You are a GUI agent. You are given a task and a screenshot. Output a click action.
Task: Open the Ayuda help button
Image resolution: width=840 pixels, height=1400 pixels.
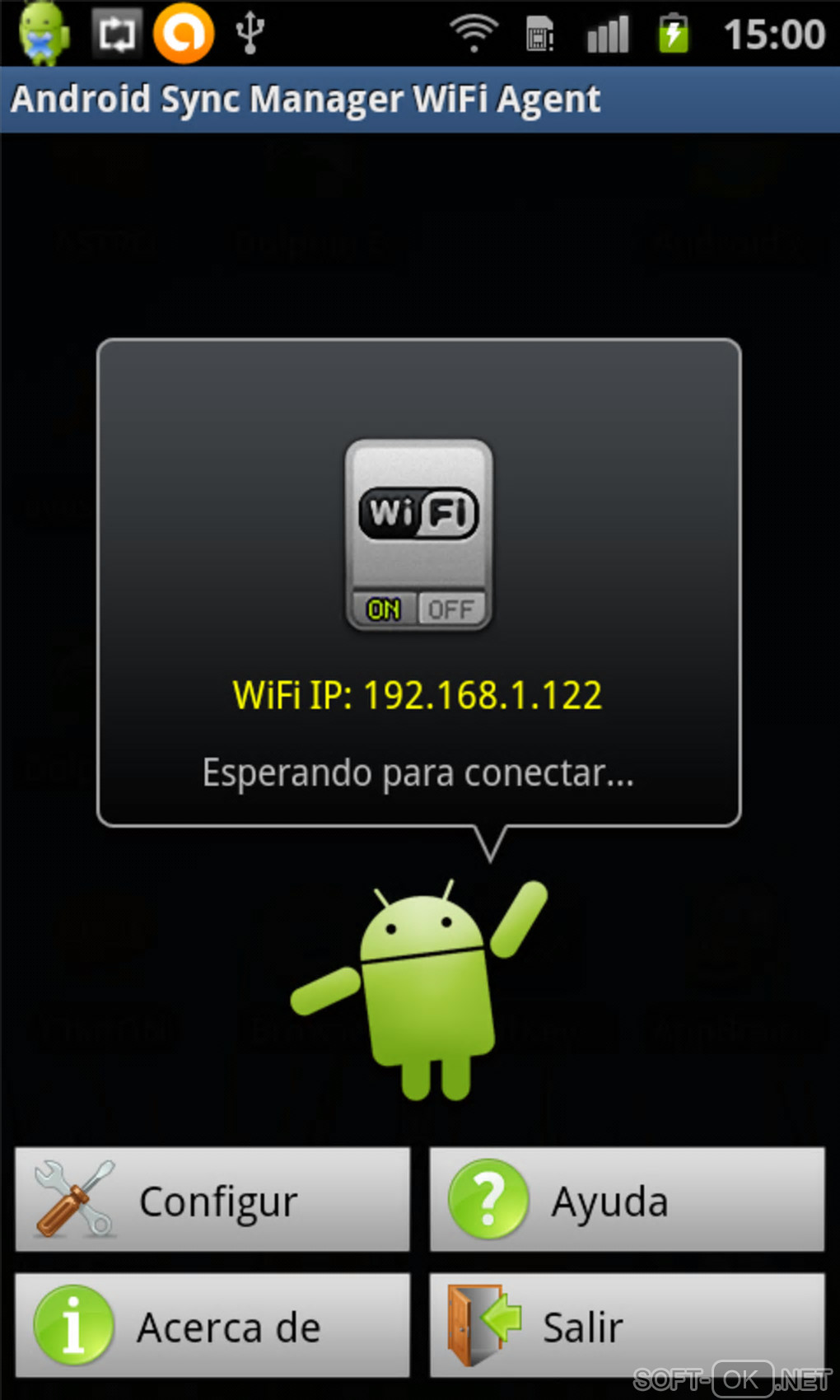(x=627, y=1200)
